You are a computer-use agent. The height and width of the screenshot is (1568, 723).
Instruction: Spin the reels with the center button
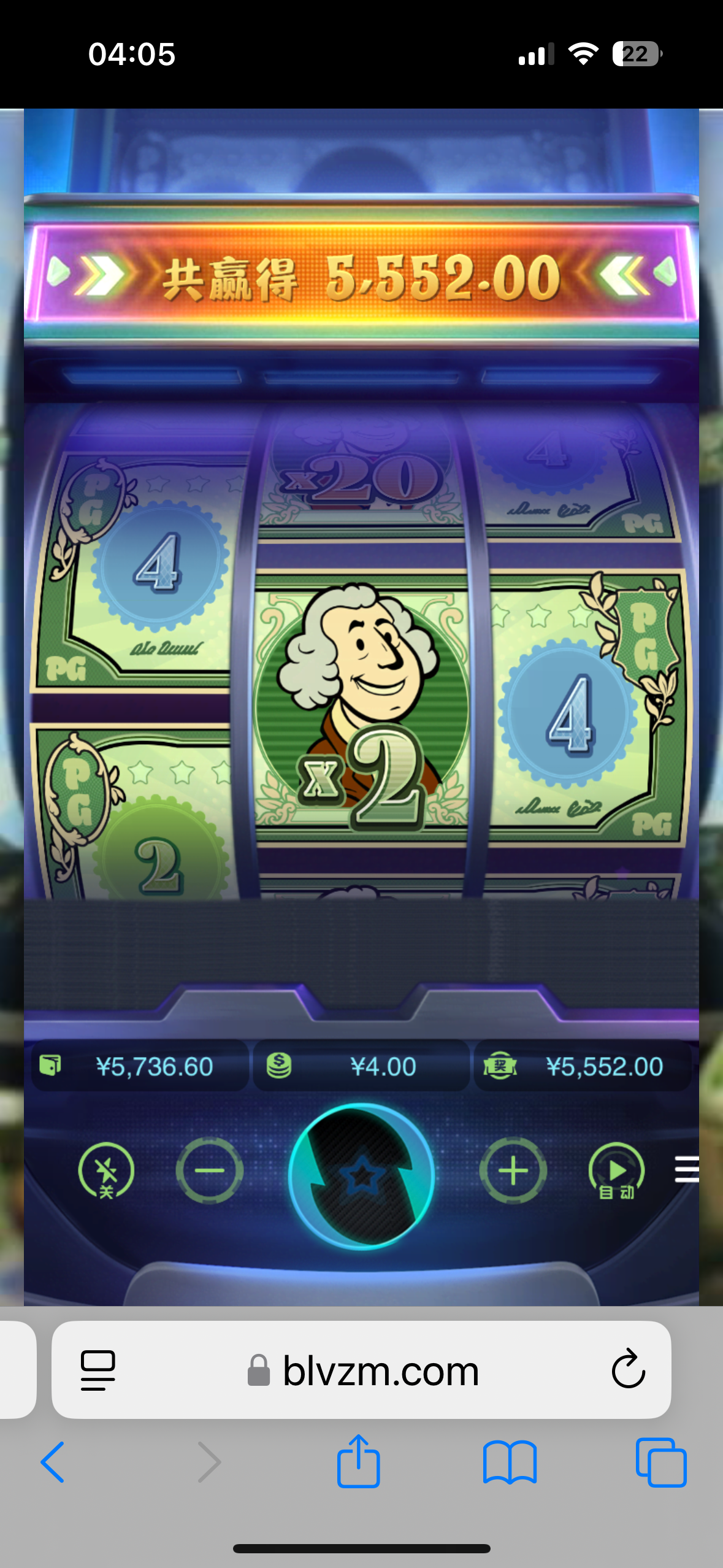[362, 1175]
